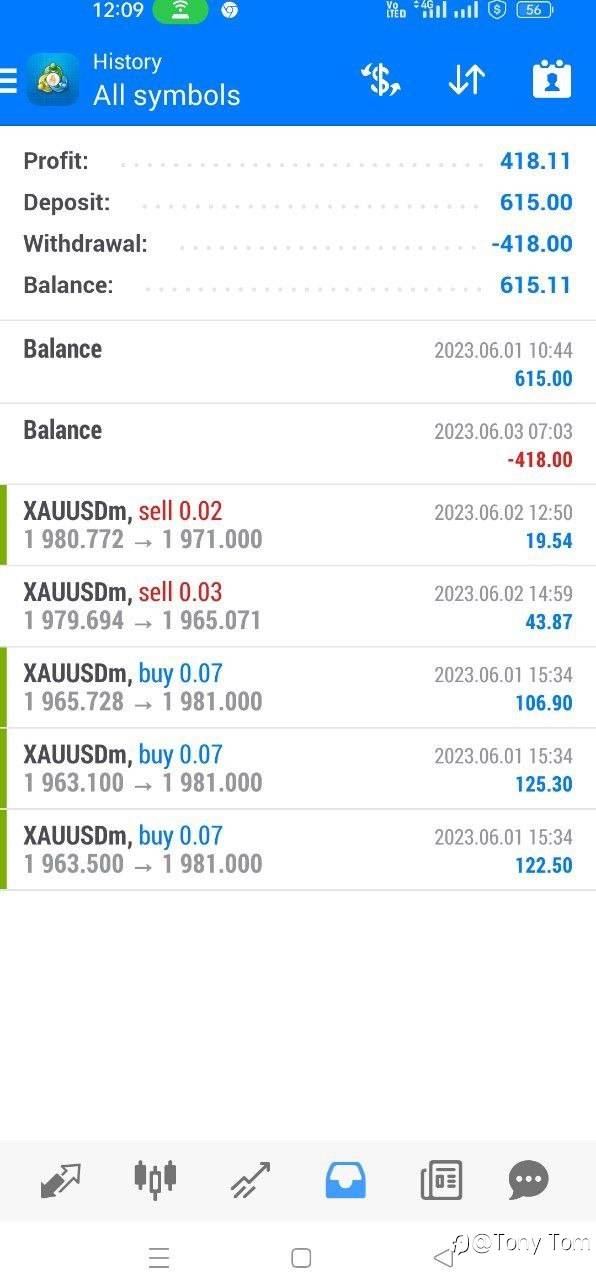The height and width of the screenshot is (1280, 596).
Task: Switch to the Quotes tab
Action: click(x=60, y=1180)
